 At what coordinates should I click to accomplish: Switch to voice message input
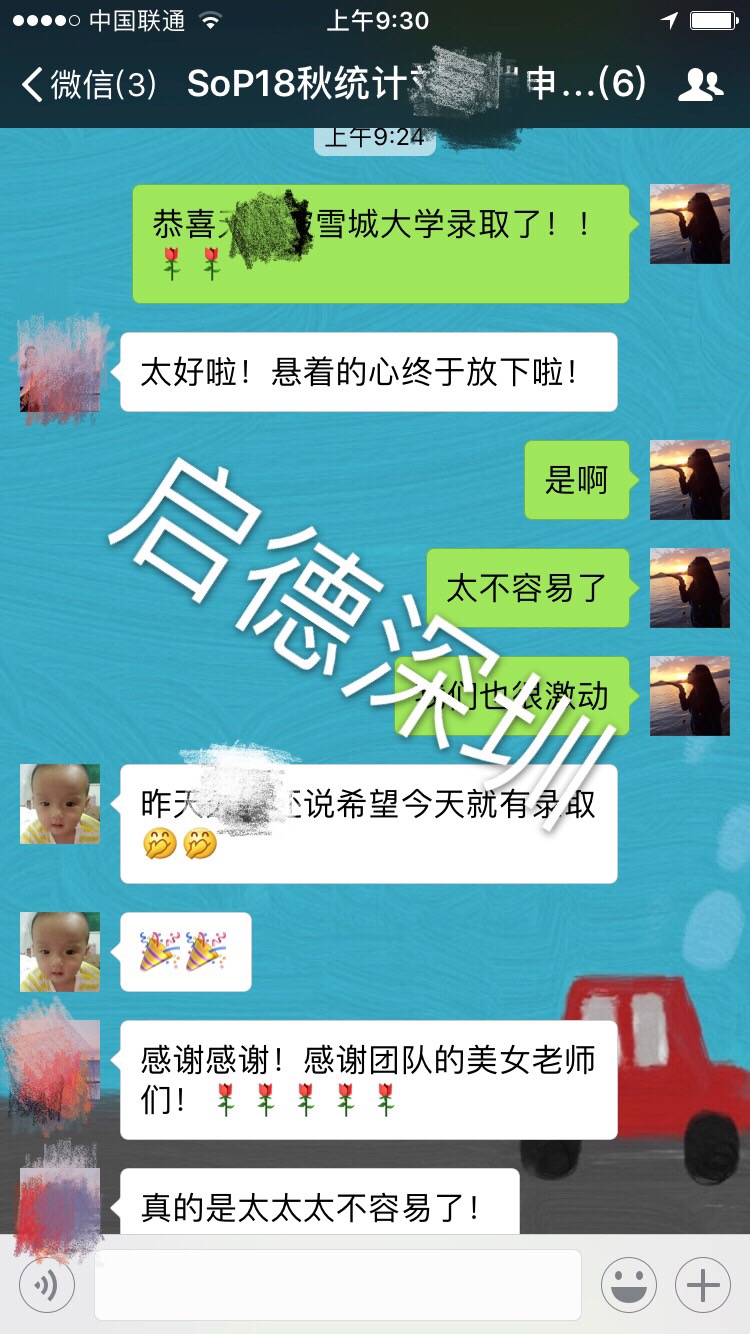(47, 1284)
